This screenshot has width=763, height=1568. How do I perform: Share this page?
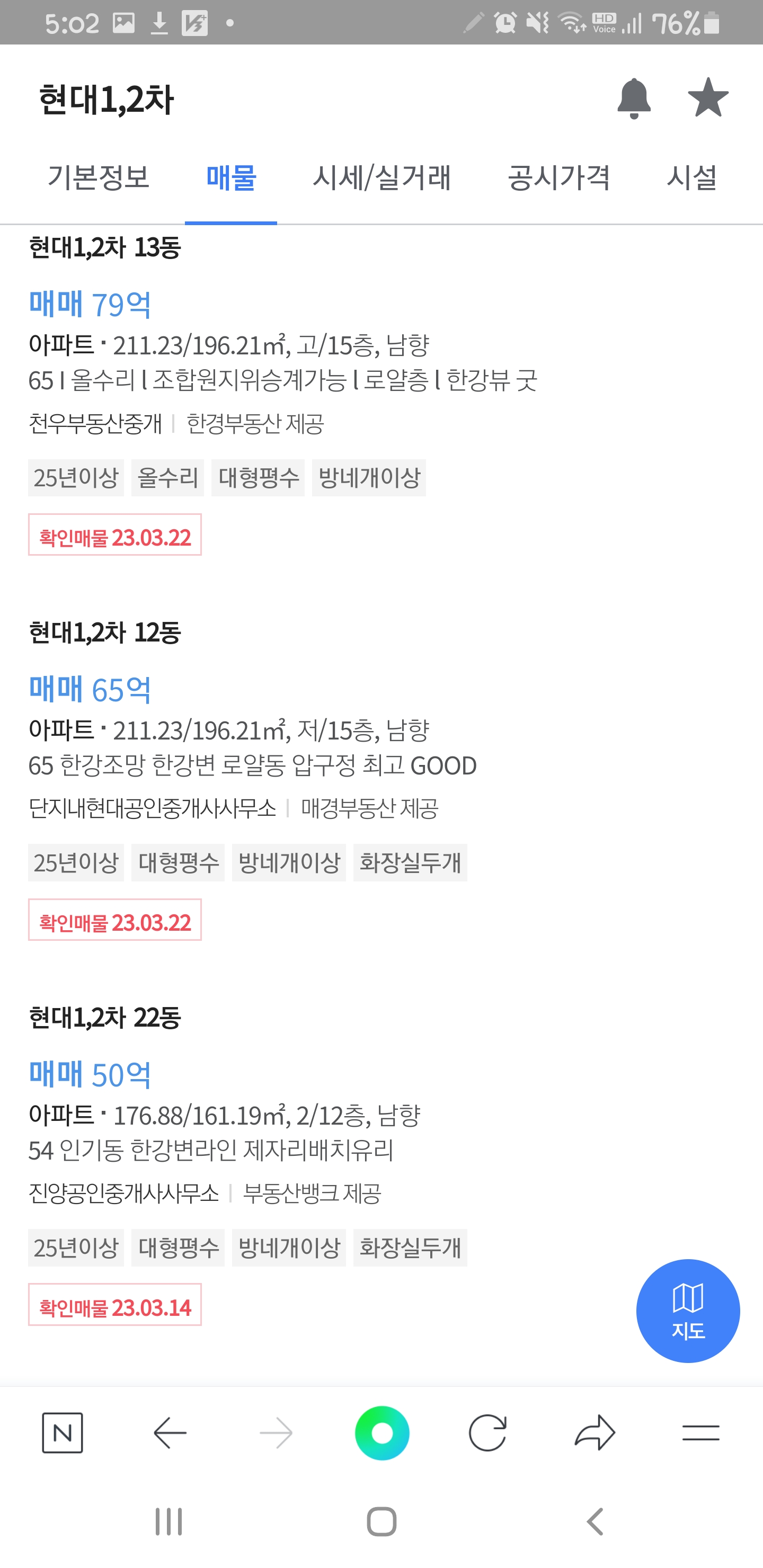pos(595,1433)
